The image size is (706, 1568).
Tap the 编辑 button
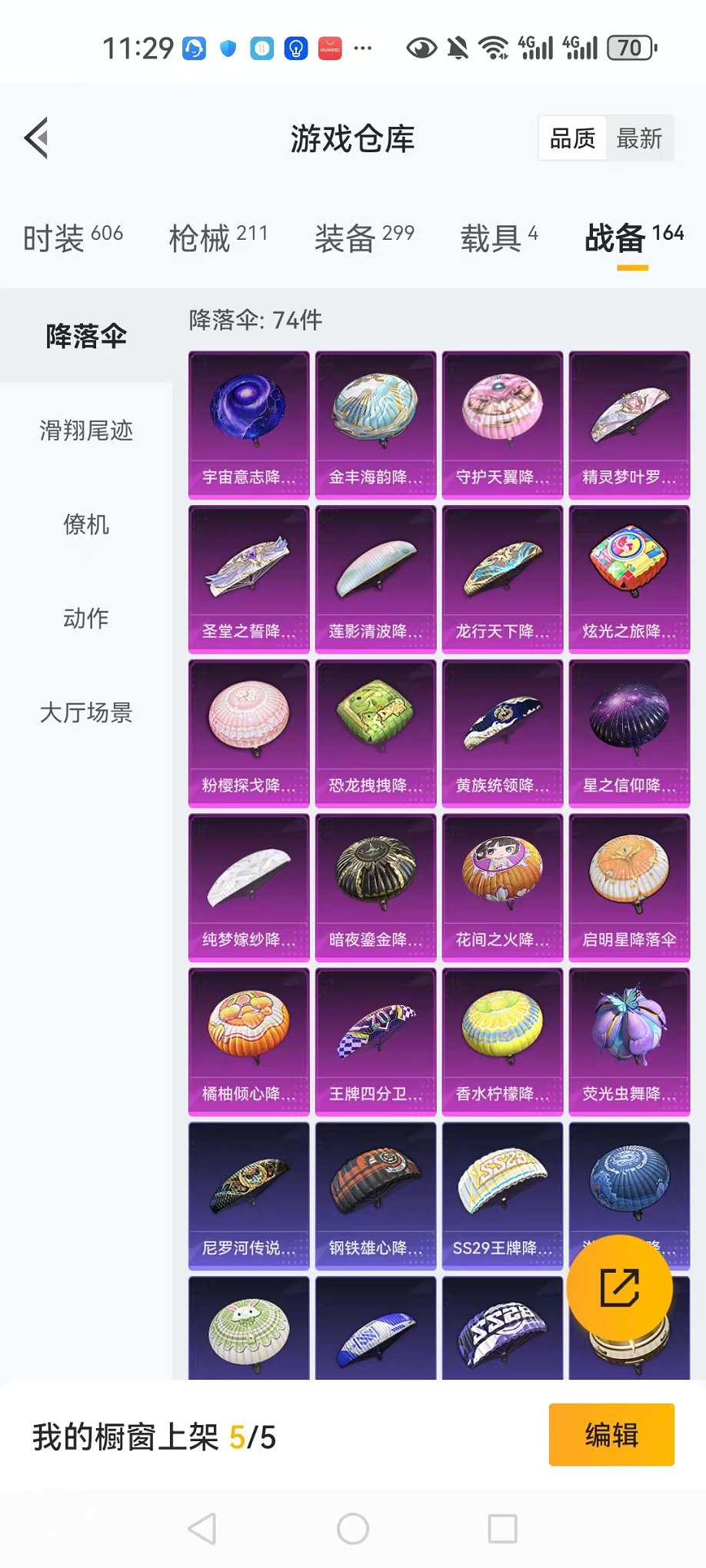[x=611, y=1435]
